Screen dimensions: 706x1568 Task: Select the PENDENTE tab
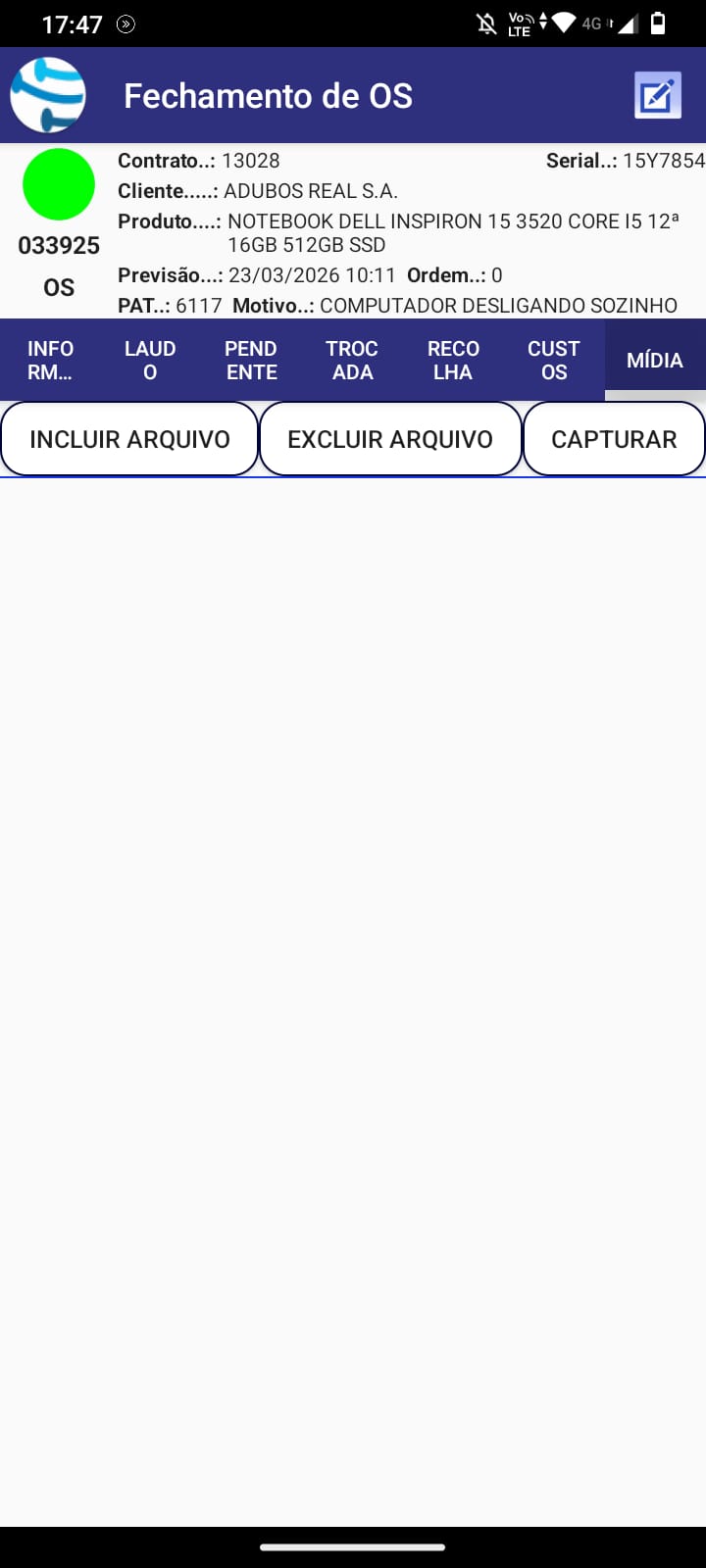(251, 360)
